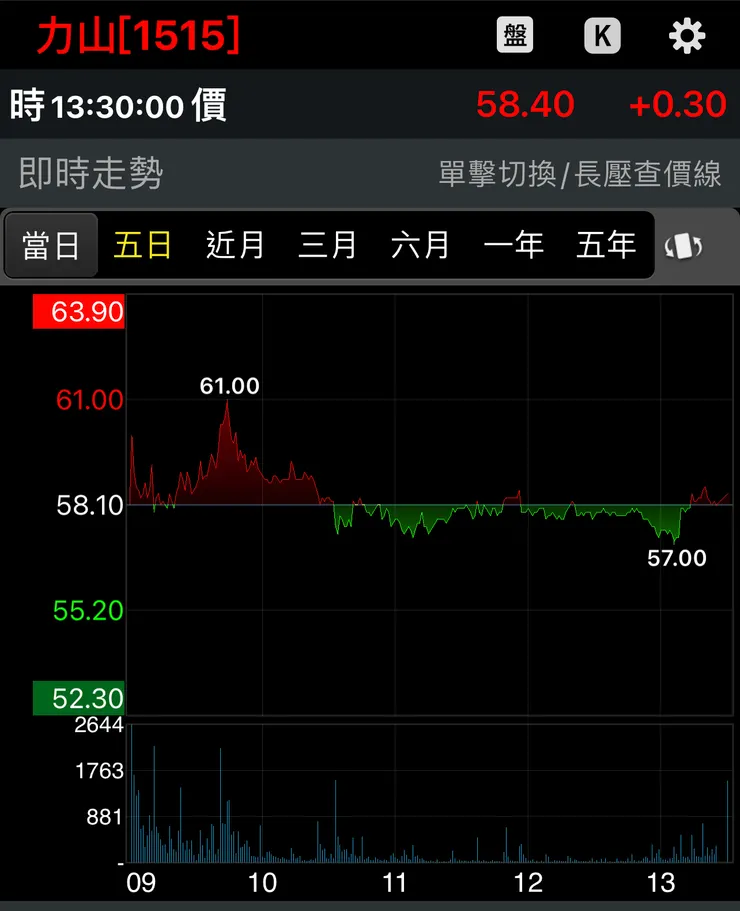The width and height of the screenshot is (740, 911).
Task: Select the 當日 intraday tab
Action: coord(51,245)
